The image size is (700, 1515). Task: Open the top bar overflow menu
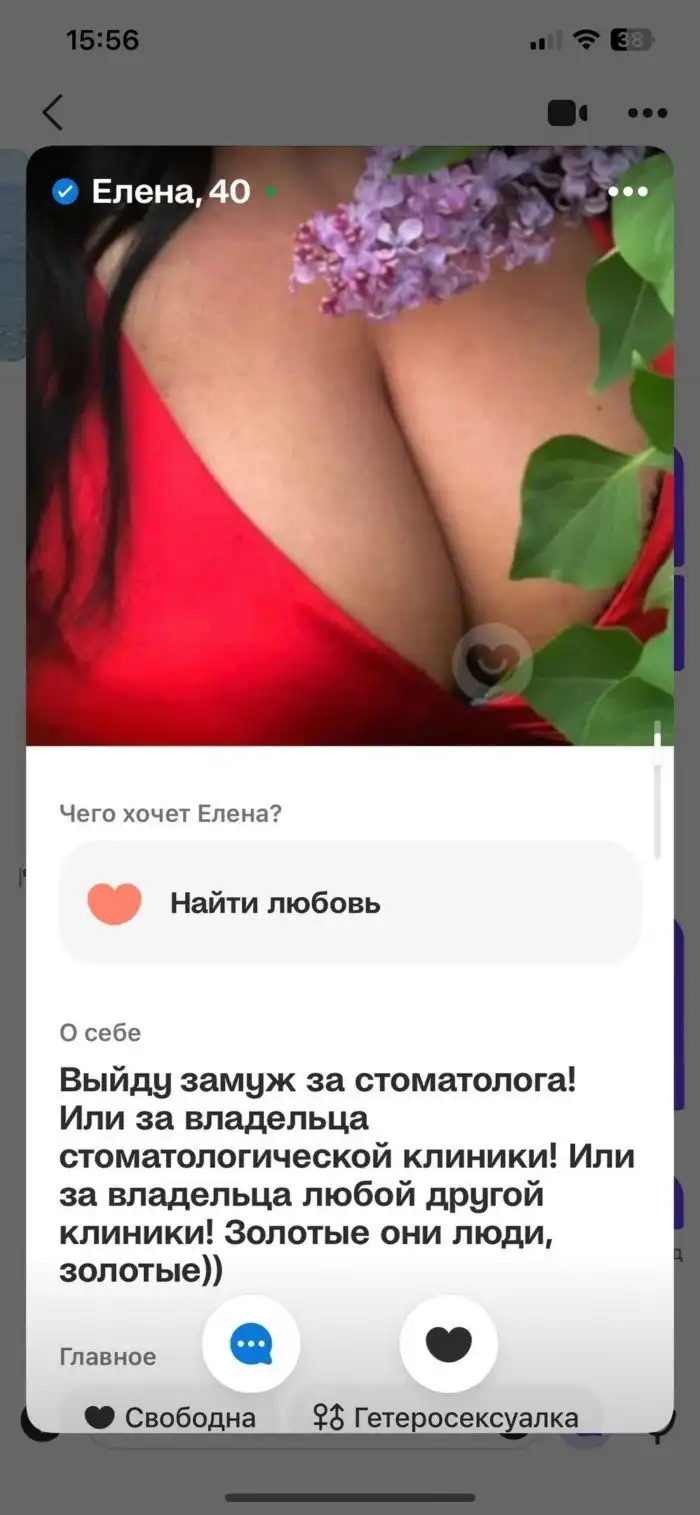pos(647,113)
